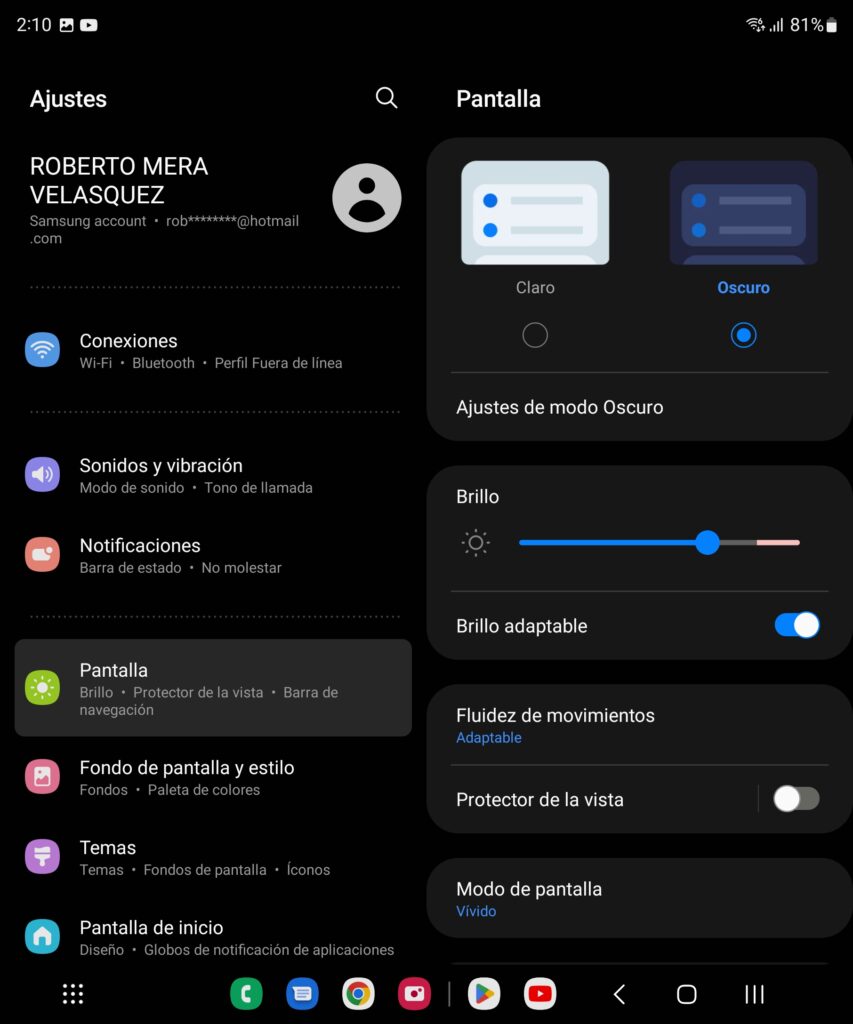The height and width of the screenshot is (1024, 853).
Task: Open Conexiones settings
Action: (x=212, y=351)
